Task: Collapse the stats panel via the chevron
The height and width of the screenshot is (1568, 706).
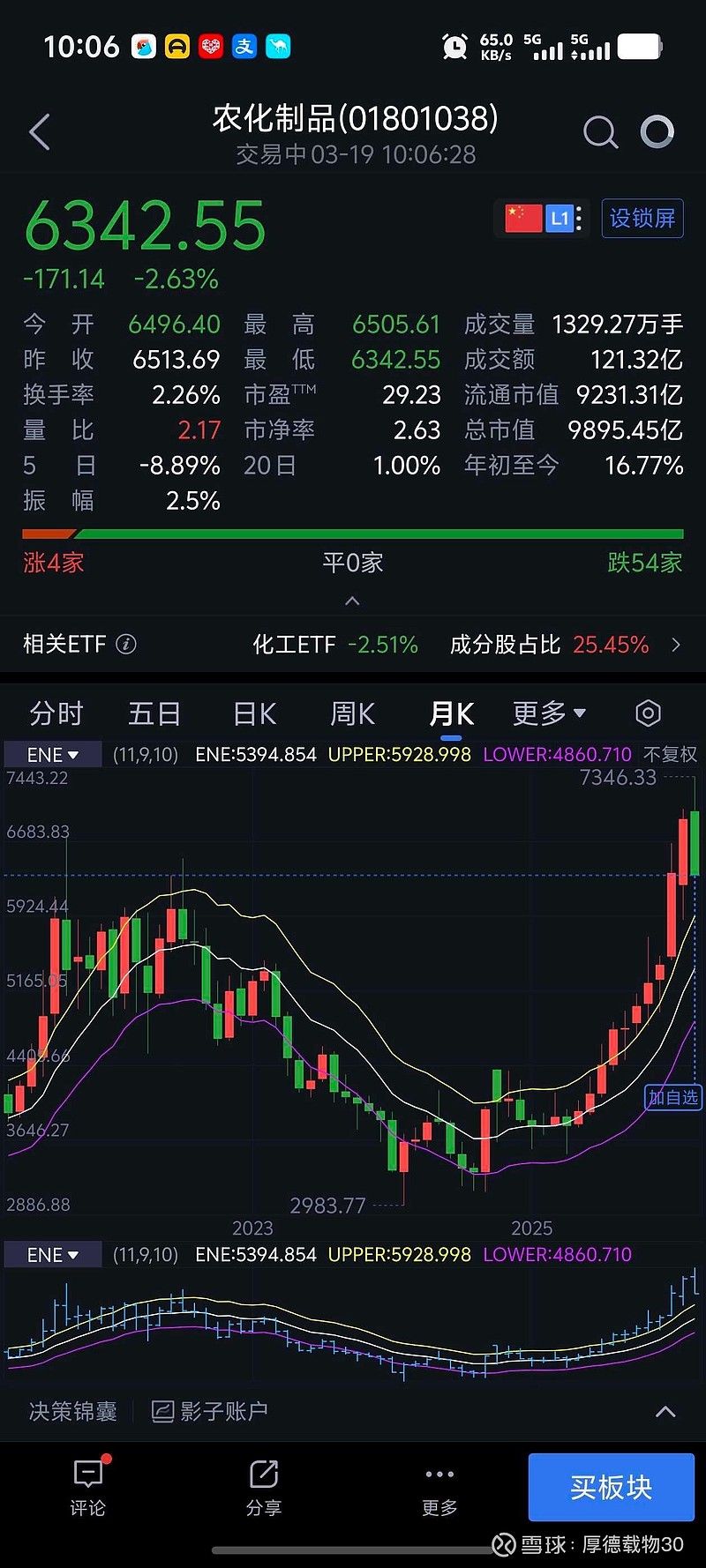Action: [352, 601]
